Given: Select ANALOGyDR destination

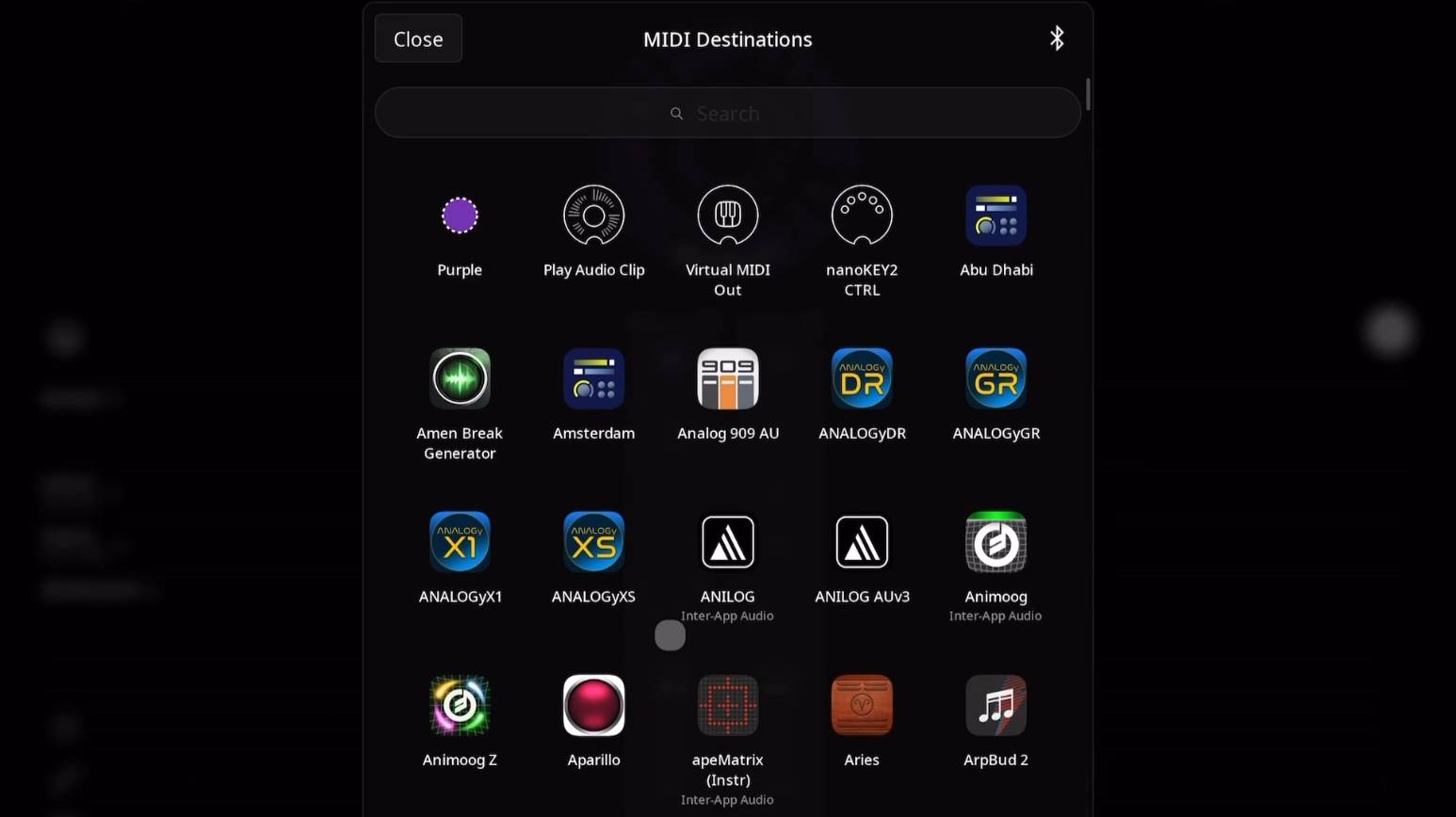Looking at the screenshot, I should tap(862, 378).
